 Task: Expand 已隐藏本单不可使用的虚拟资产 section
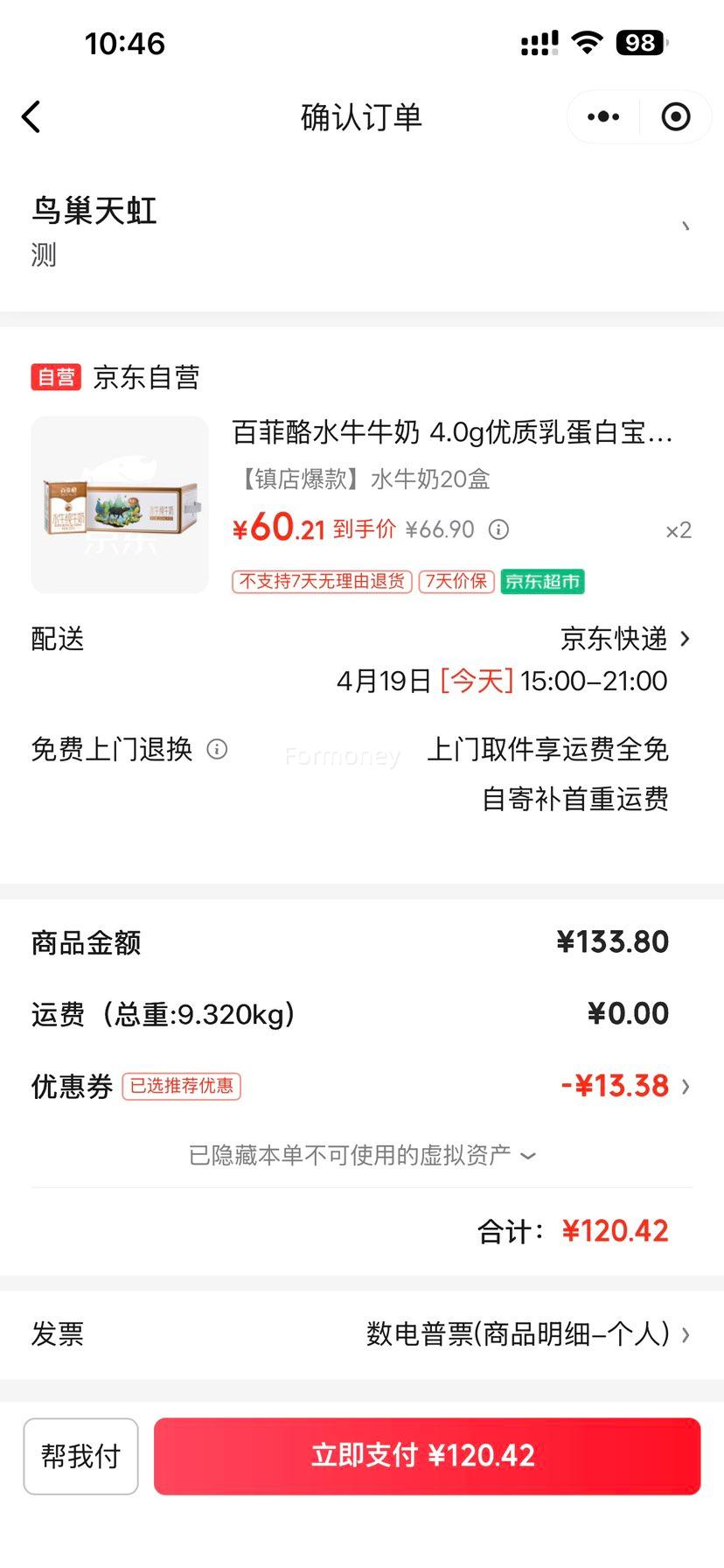point(362,1155)
